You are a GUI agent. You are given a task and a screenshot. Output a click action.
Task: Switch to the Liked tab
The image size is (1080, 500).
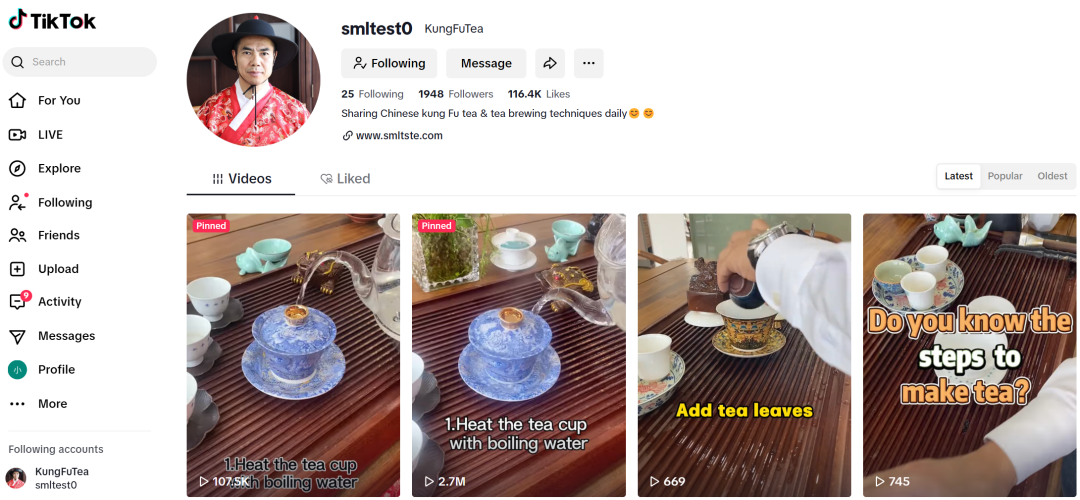tap(345, 179)
